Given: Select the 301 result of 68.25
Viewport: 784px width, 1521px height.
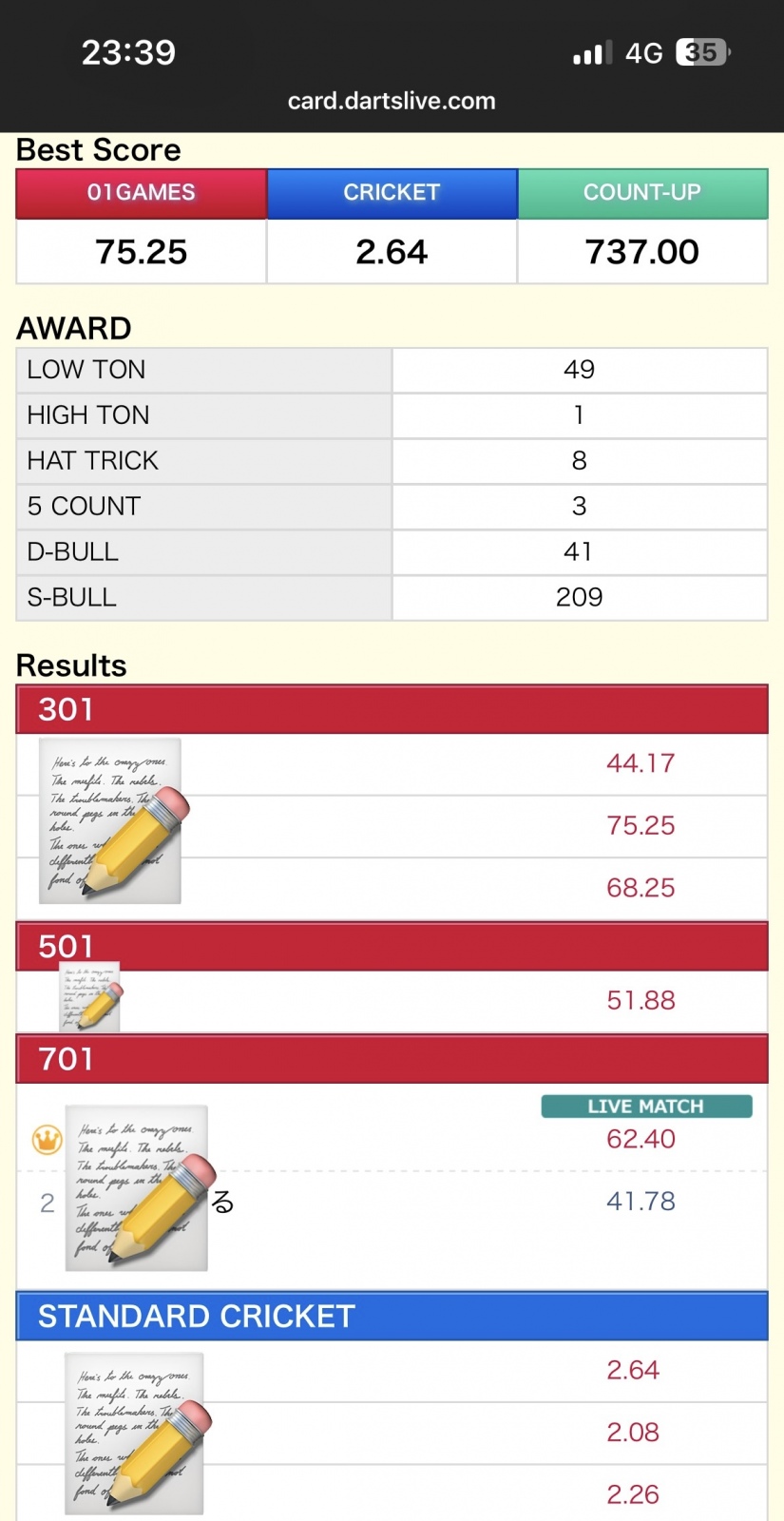Looking at the screenshot, I should pos(640,888).
